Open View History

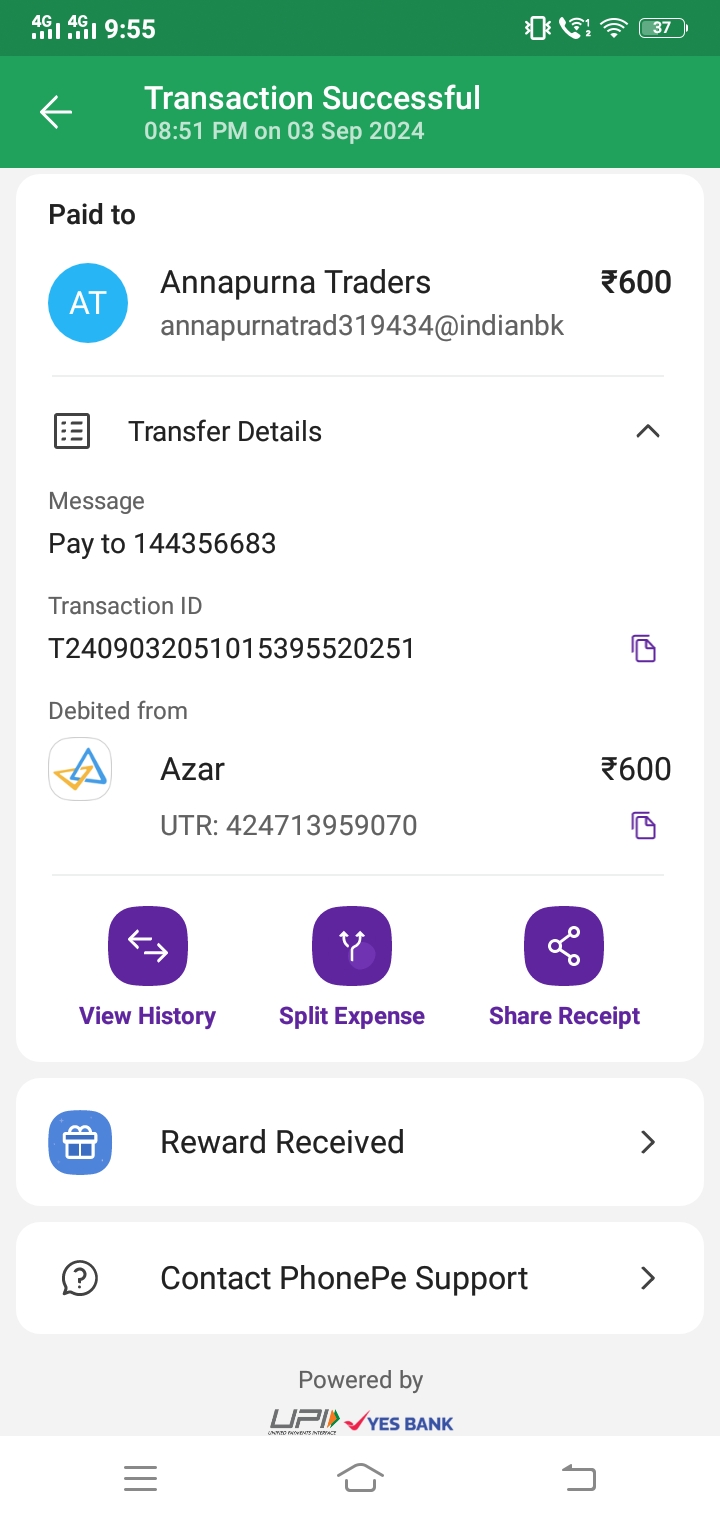click(148, 946)
